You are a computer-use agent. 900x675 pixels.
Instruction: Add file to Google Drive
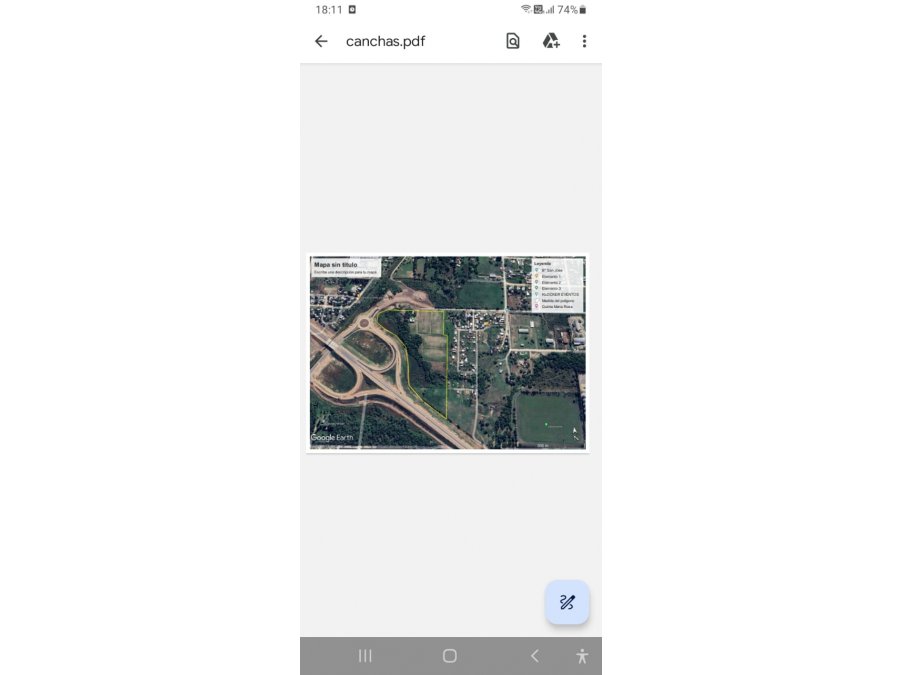[x=550, y=41]
